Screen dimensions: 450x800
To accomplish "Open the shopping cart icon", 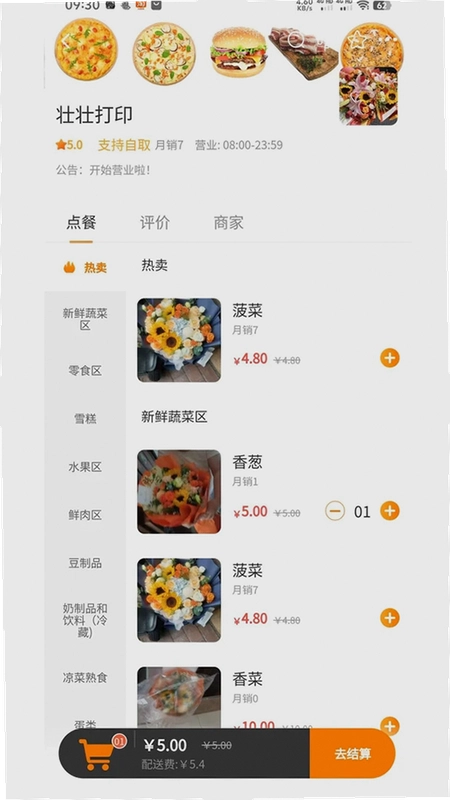I will tap(97, 754).
